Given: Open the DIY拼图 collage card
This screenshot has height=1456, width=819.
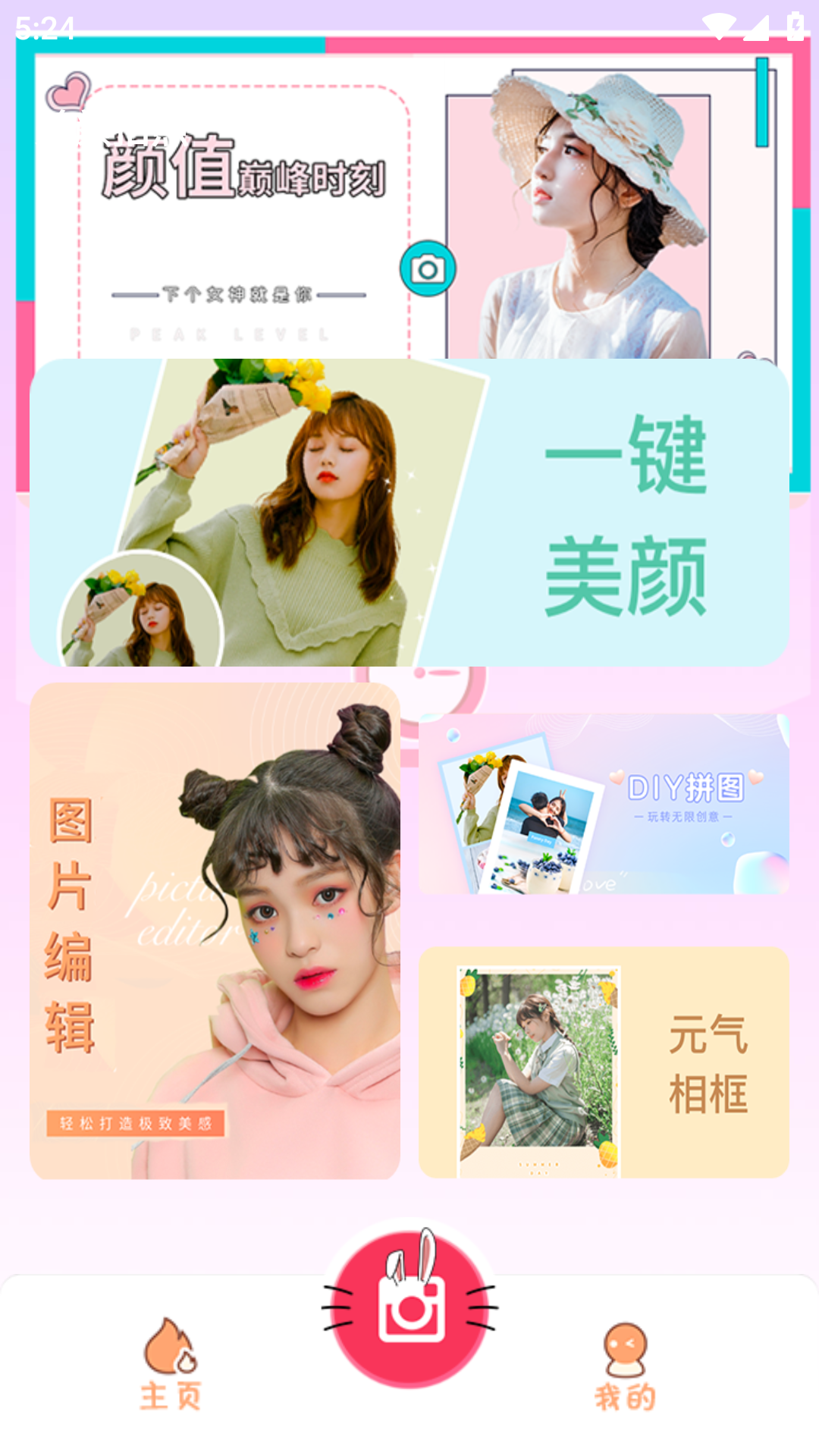Looking at the screenshot, I should point(604,804).
